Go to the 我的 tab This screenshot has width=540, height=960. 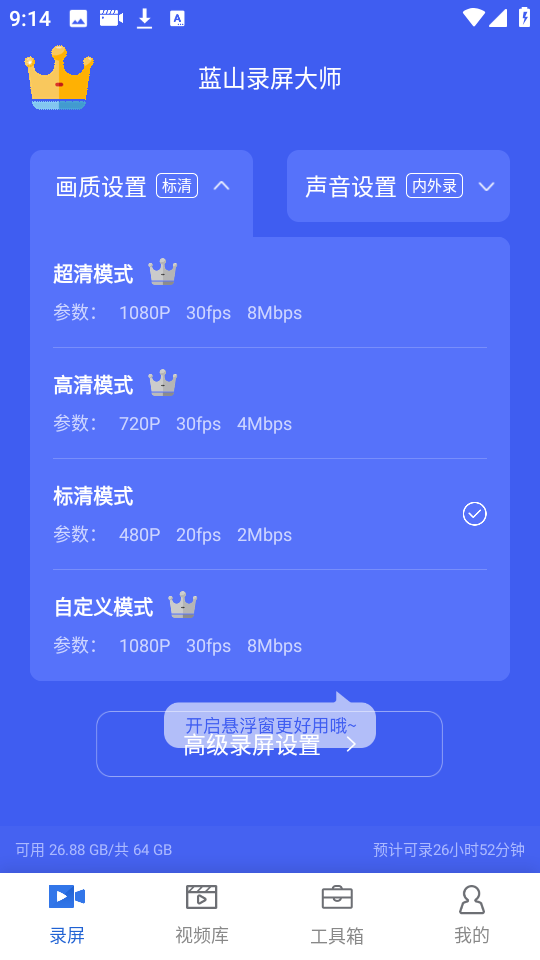click(x=472, y=915)
